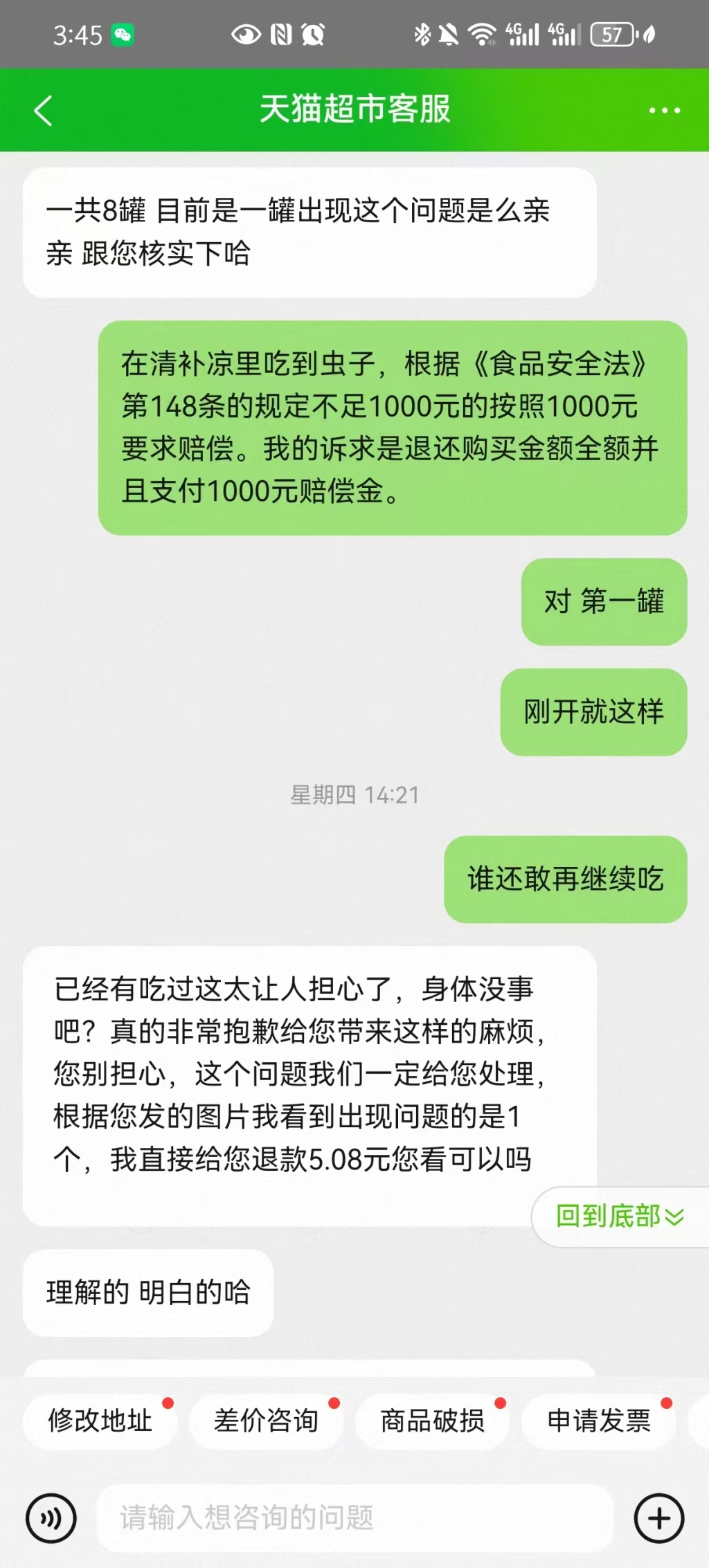Open the three-dot overflow menu
709x1568 pixels.
tap(663, 111)
